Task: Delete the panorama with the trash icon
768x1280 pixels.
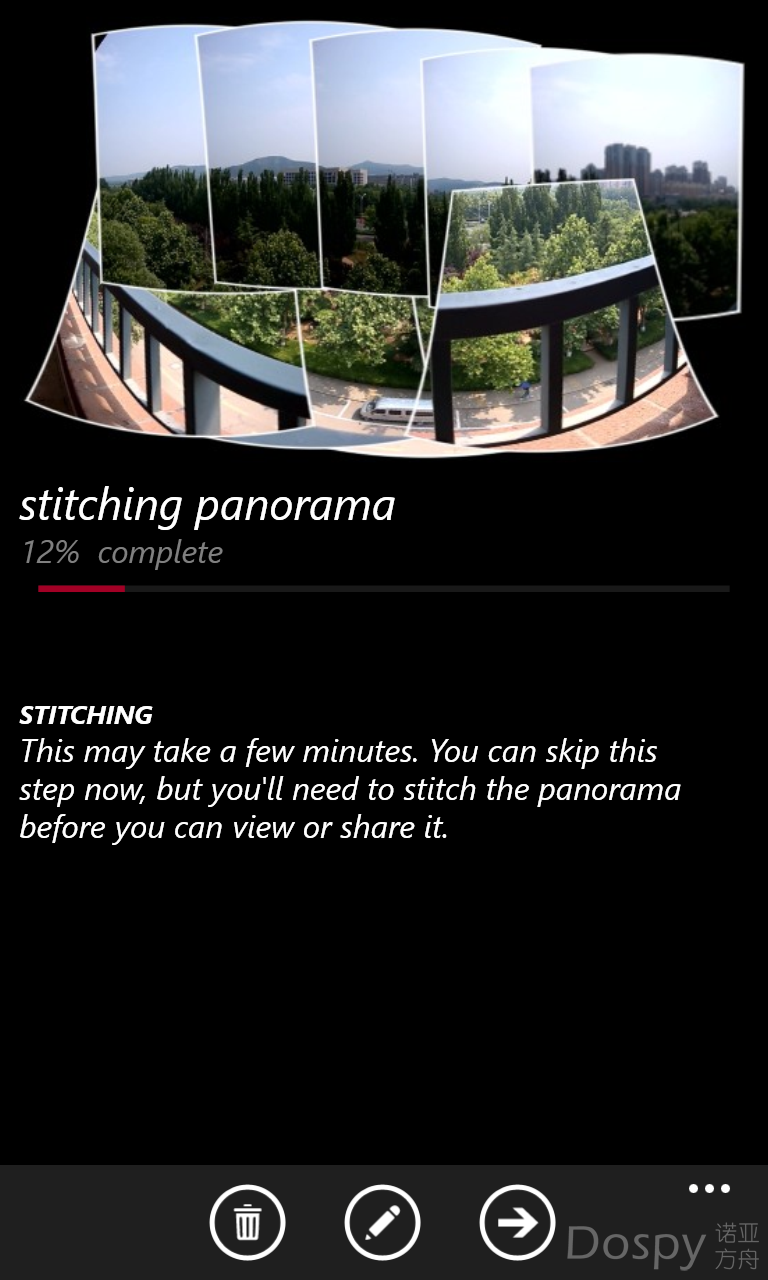Action: (x=247, y=1222)
